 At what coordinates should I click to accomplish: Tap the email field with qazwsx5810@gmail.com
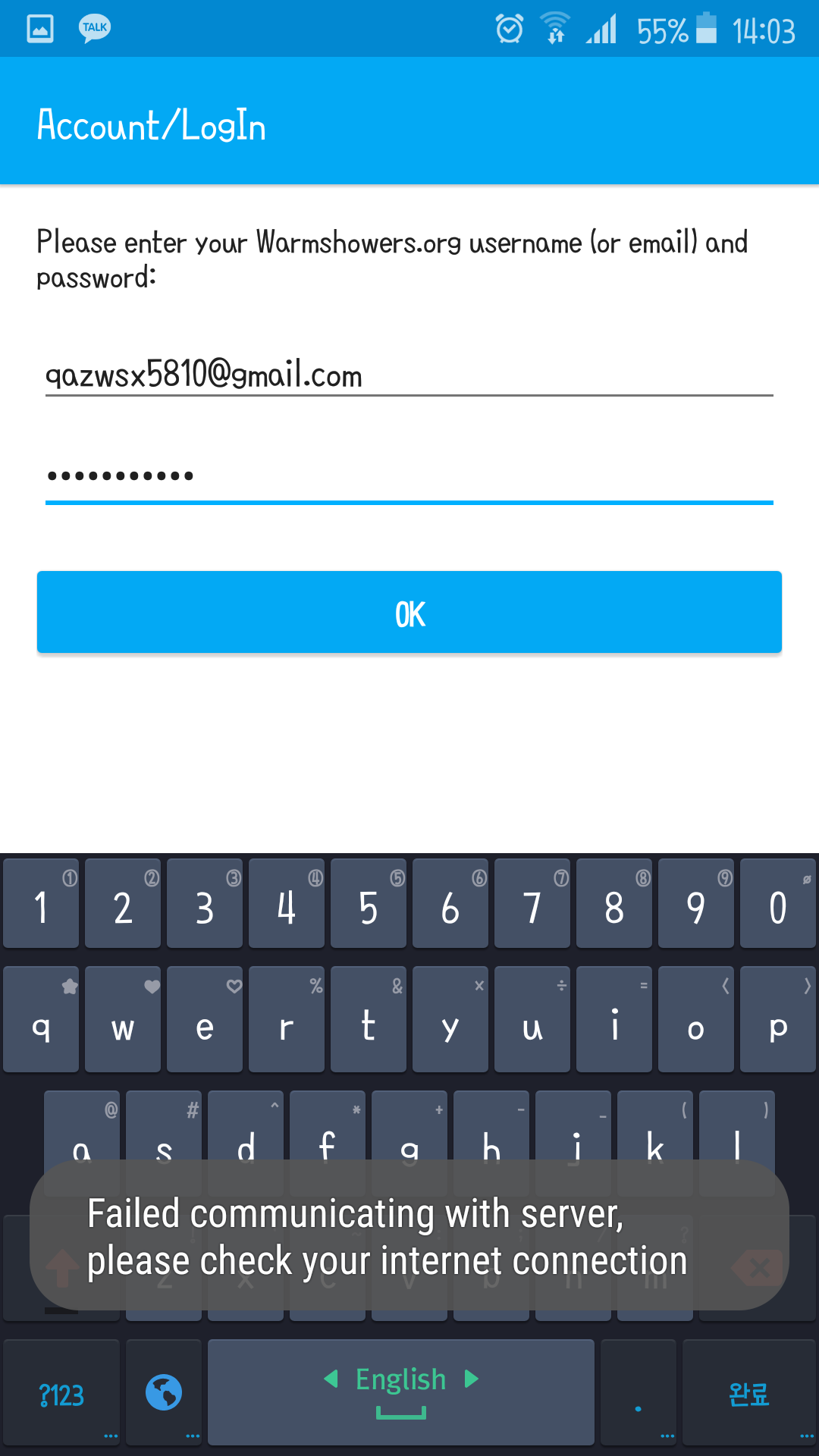click(409, 375)
